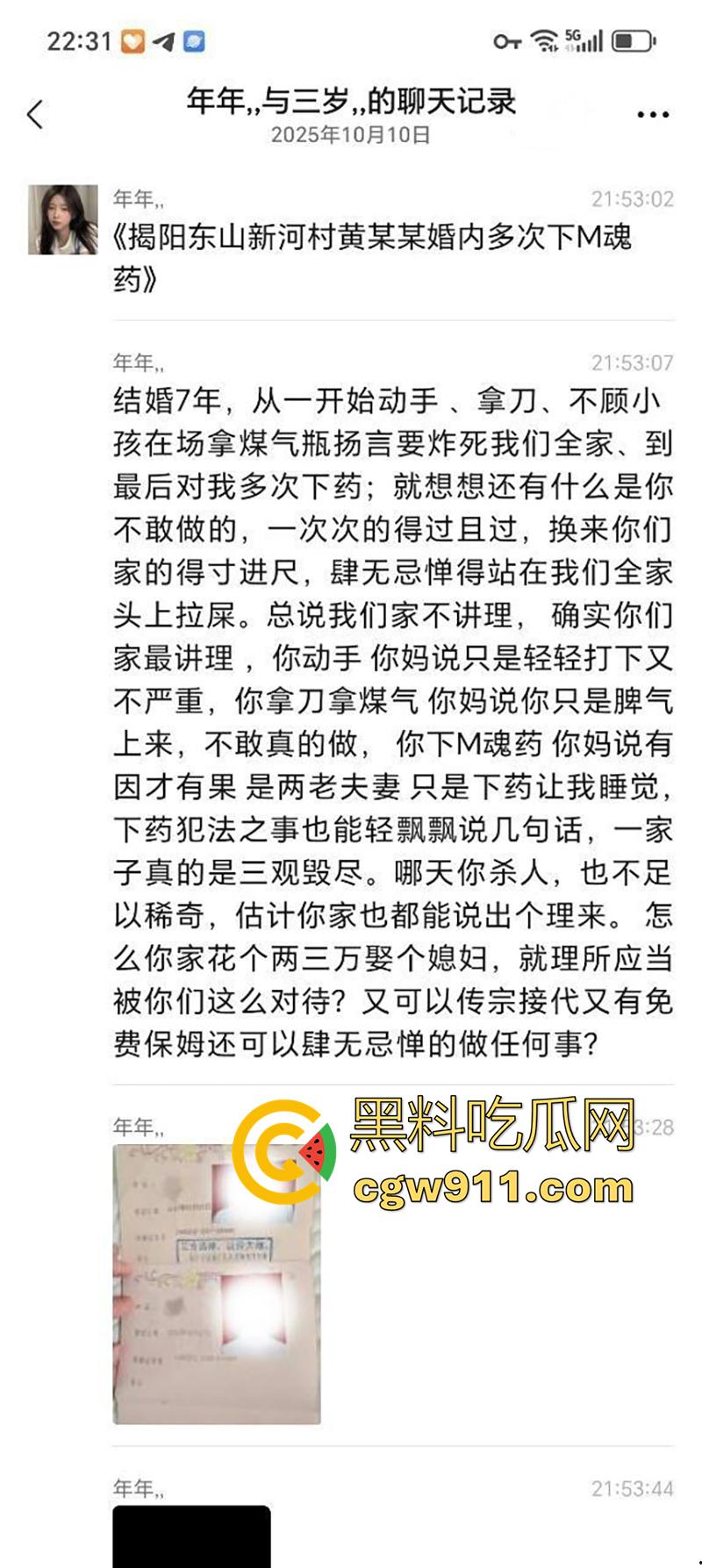Image resolution: width=702 pixels, height=1568 pixels.
Task: Open the three-dot overflow menu
Action: [653, 114]
